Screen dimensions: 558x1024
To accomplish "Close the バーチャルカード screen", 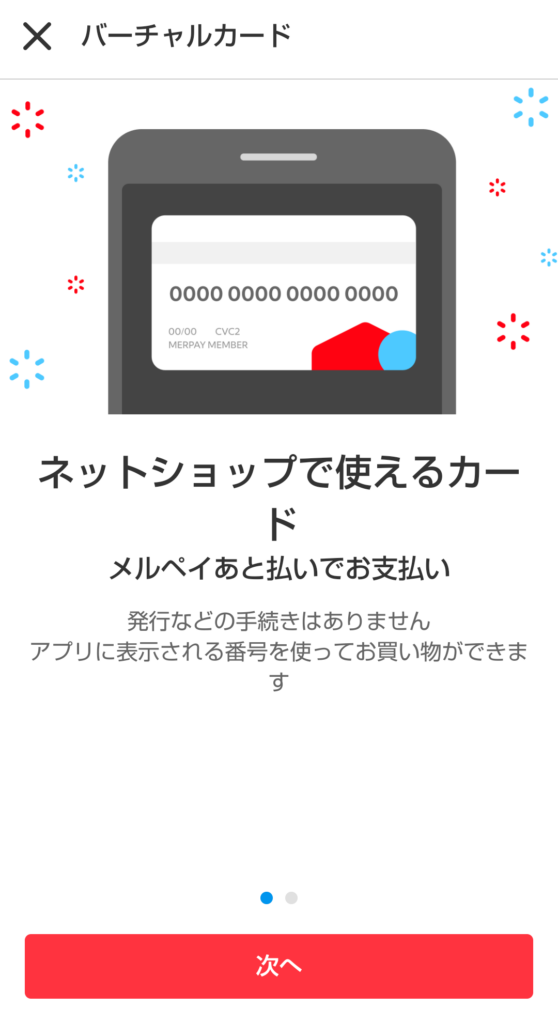I will (37, 37).
